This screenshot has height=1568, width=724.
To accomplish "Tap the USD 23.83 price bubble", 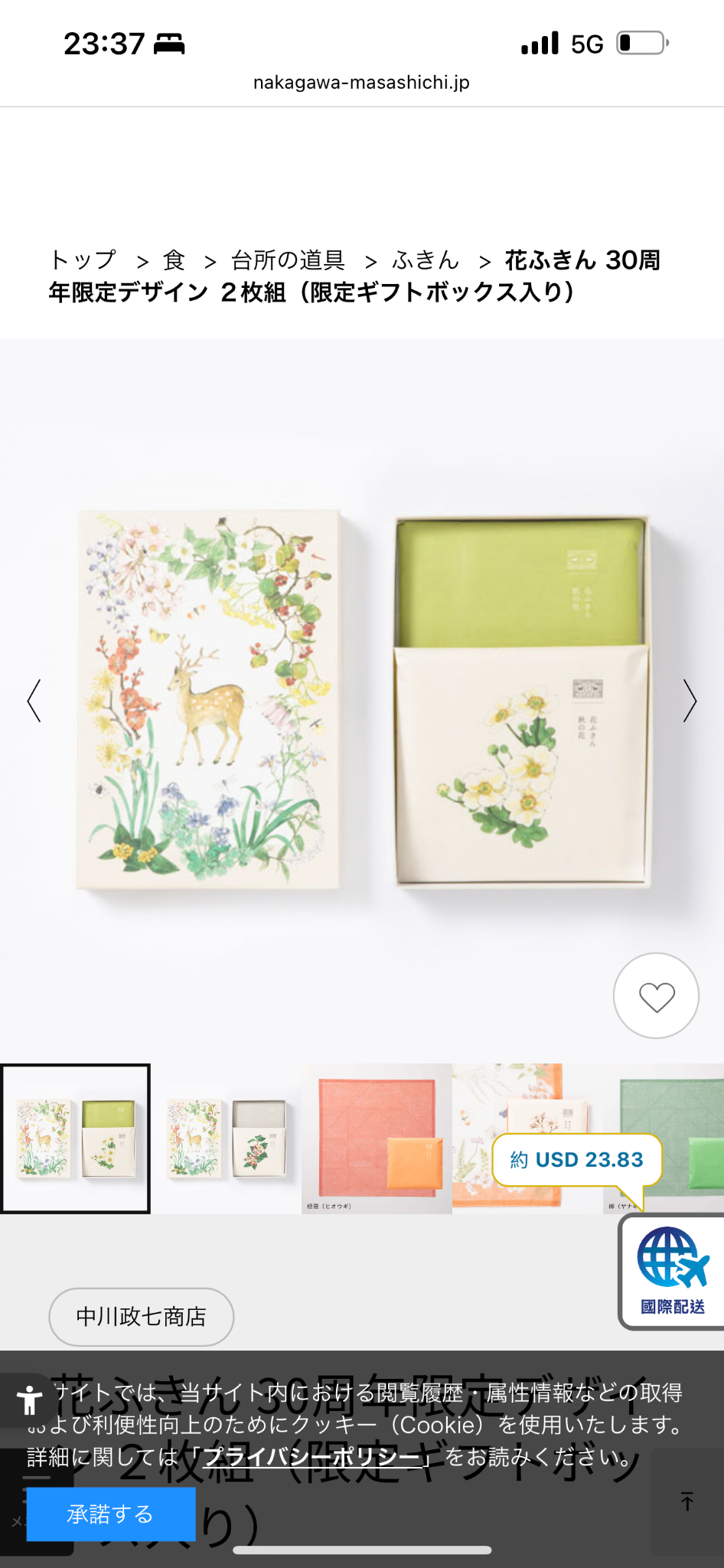I will [576, 1160].
